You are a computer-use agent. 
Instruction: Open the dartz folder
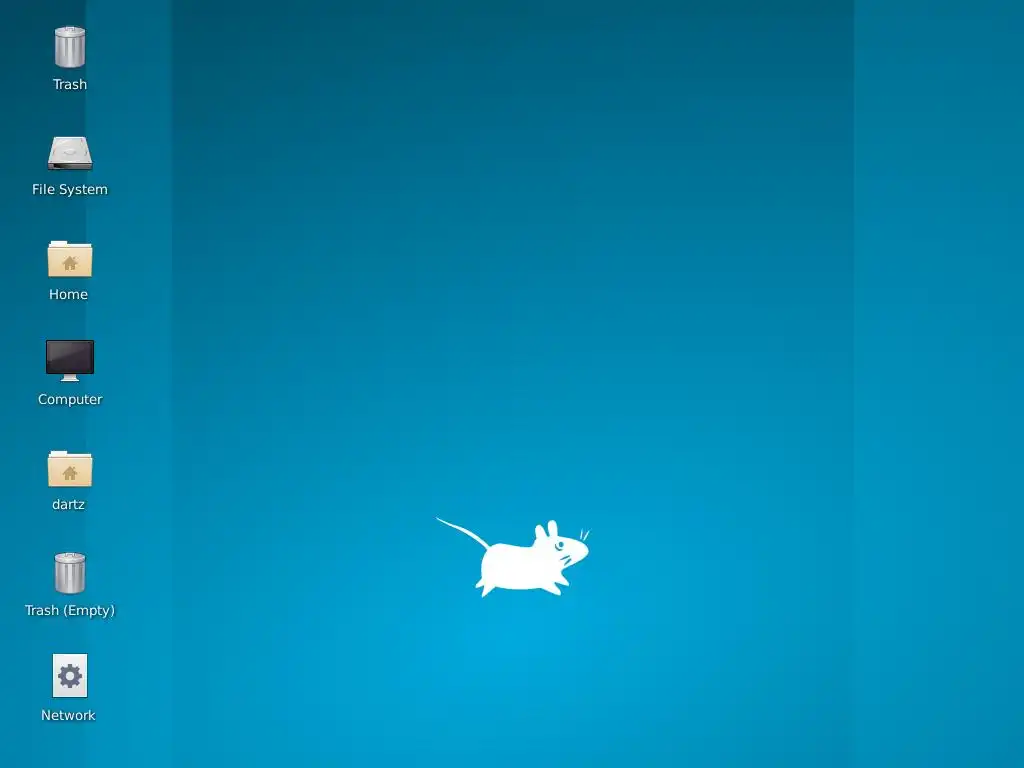click(70, 470)
